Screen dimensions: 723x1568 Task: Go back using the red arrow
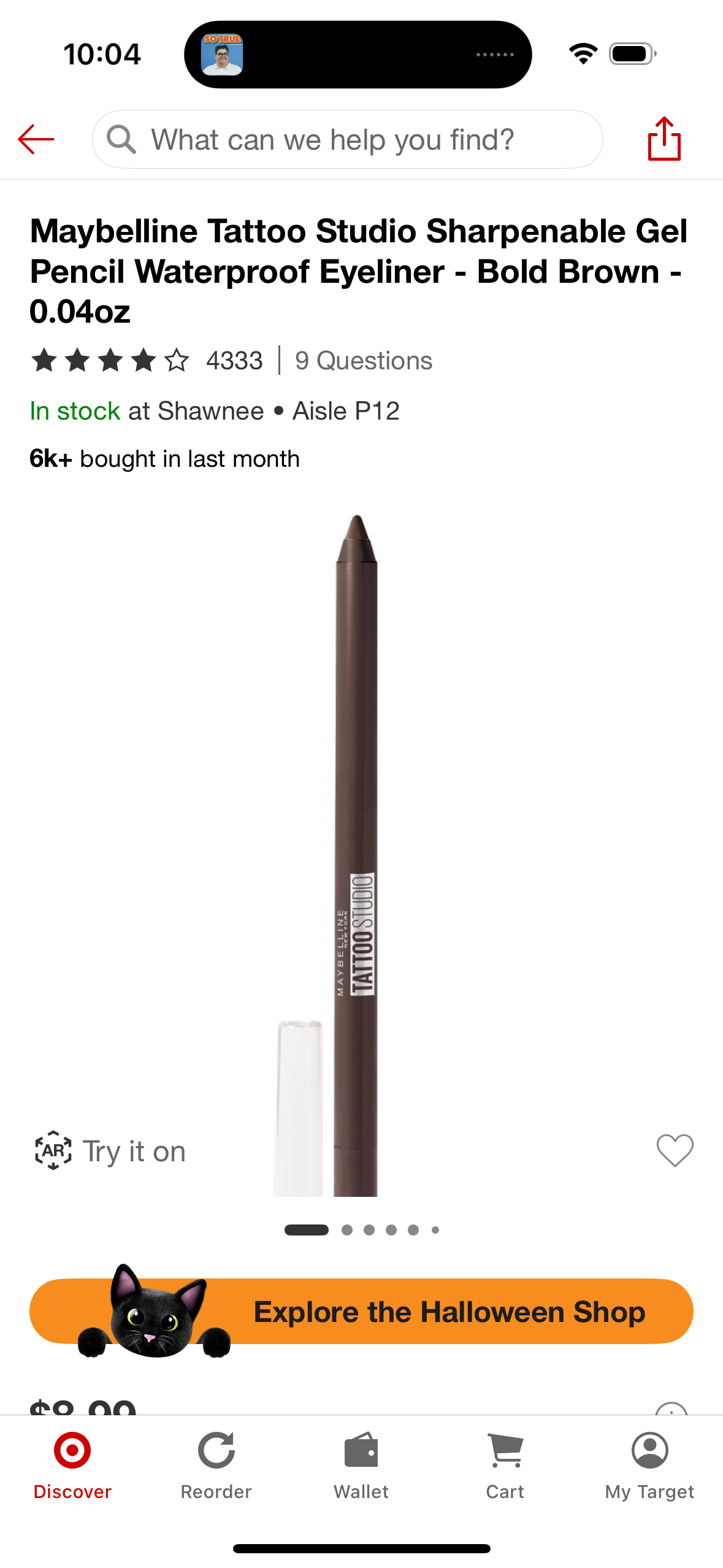[36, 139]
